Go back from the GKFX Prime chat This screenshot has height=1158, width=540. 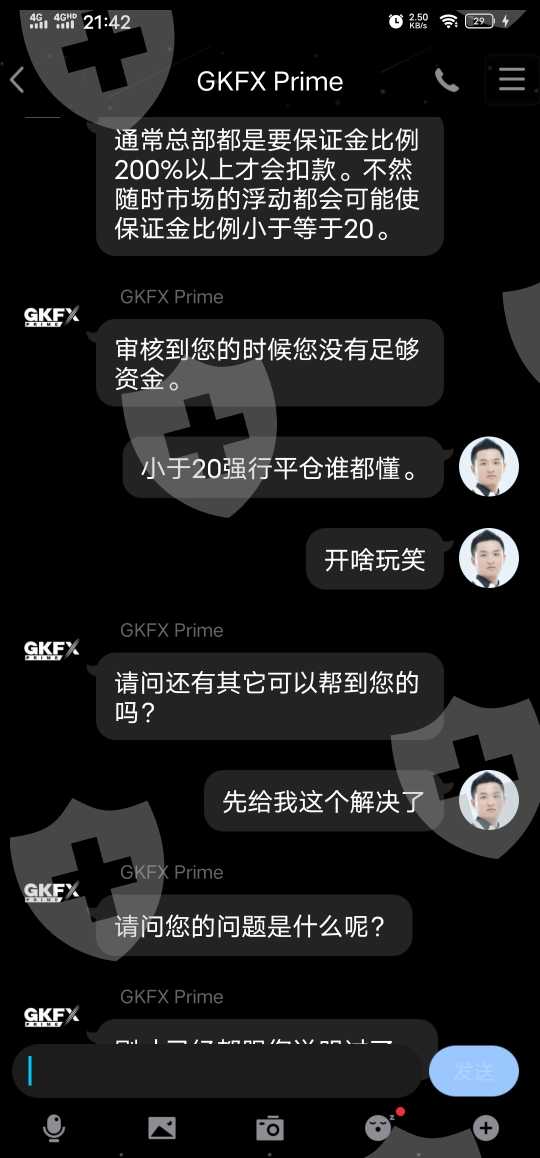18,80
